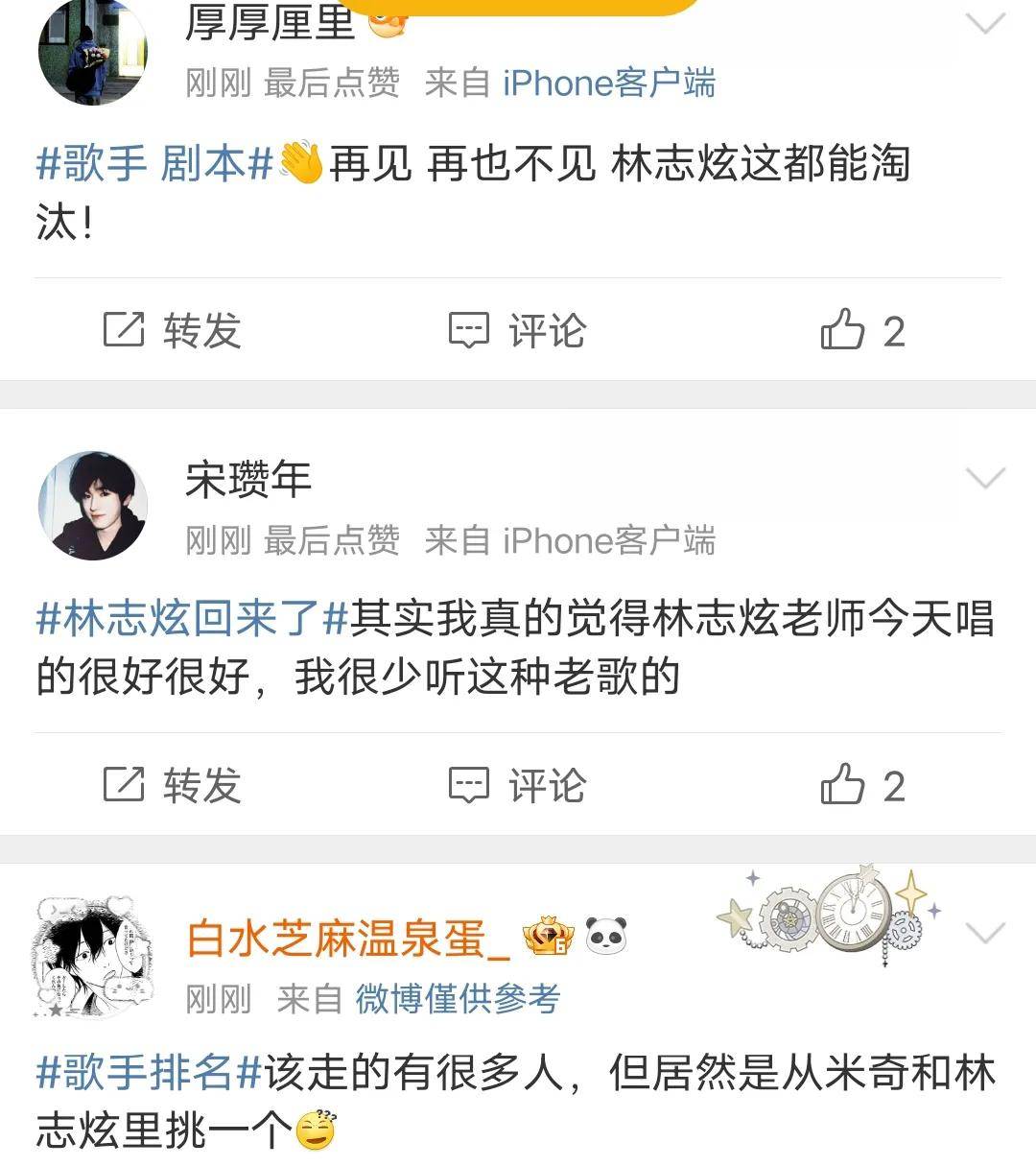The height and width of the screenshot is (1166, 1036).
Task: Expand options chevron on 厚厚厘里's post
Action: [984, 23]
